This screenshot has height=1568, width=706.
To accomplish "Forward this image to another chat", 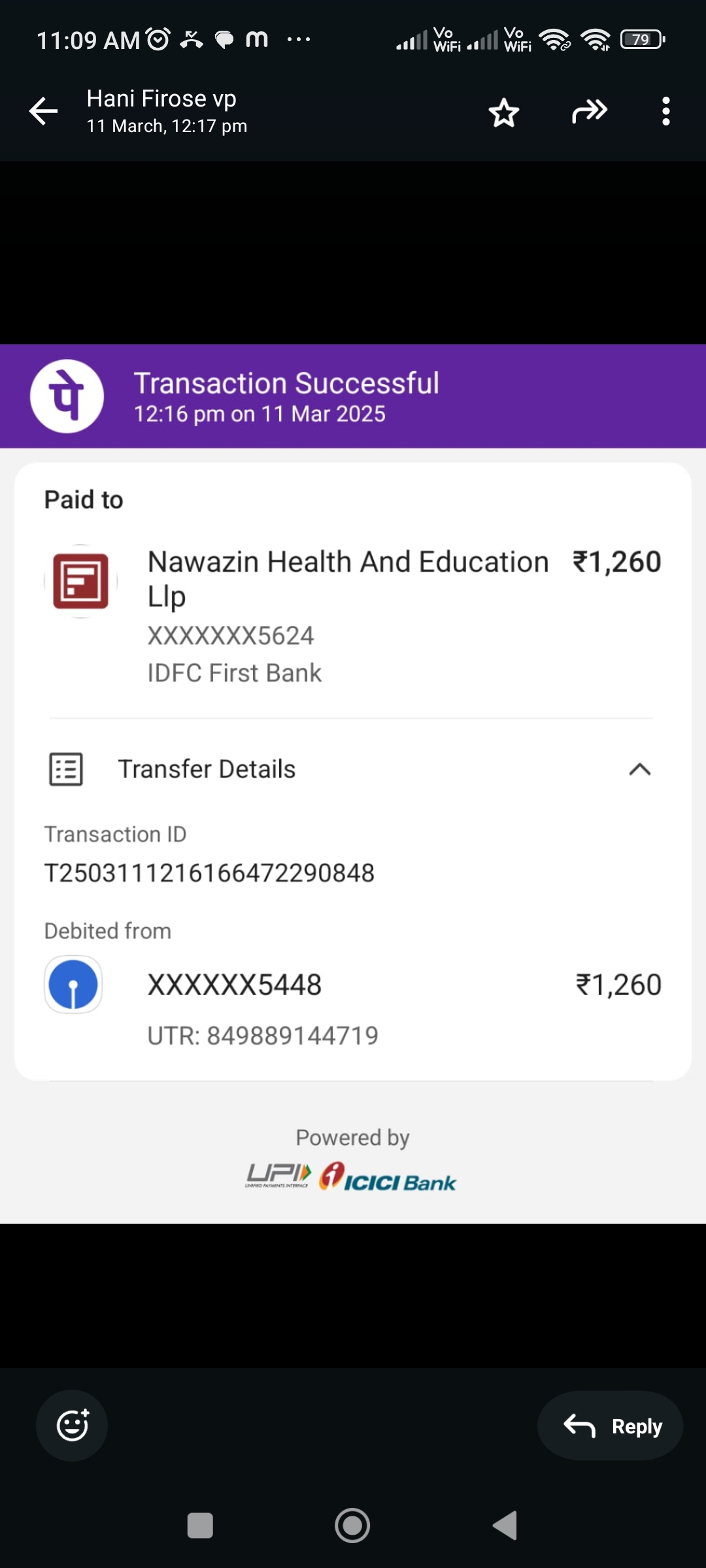I will coord(589,112).
